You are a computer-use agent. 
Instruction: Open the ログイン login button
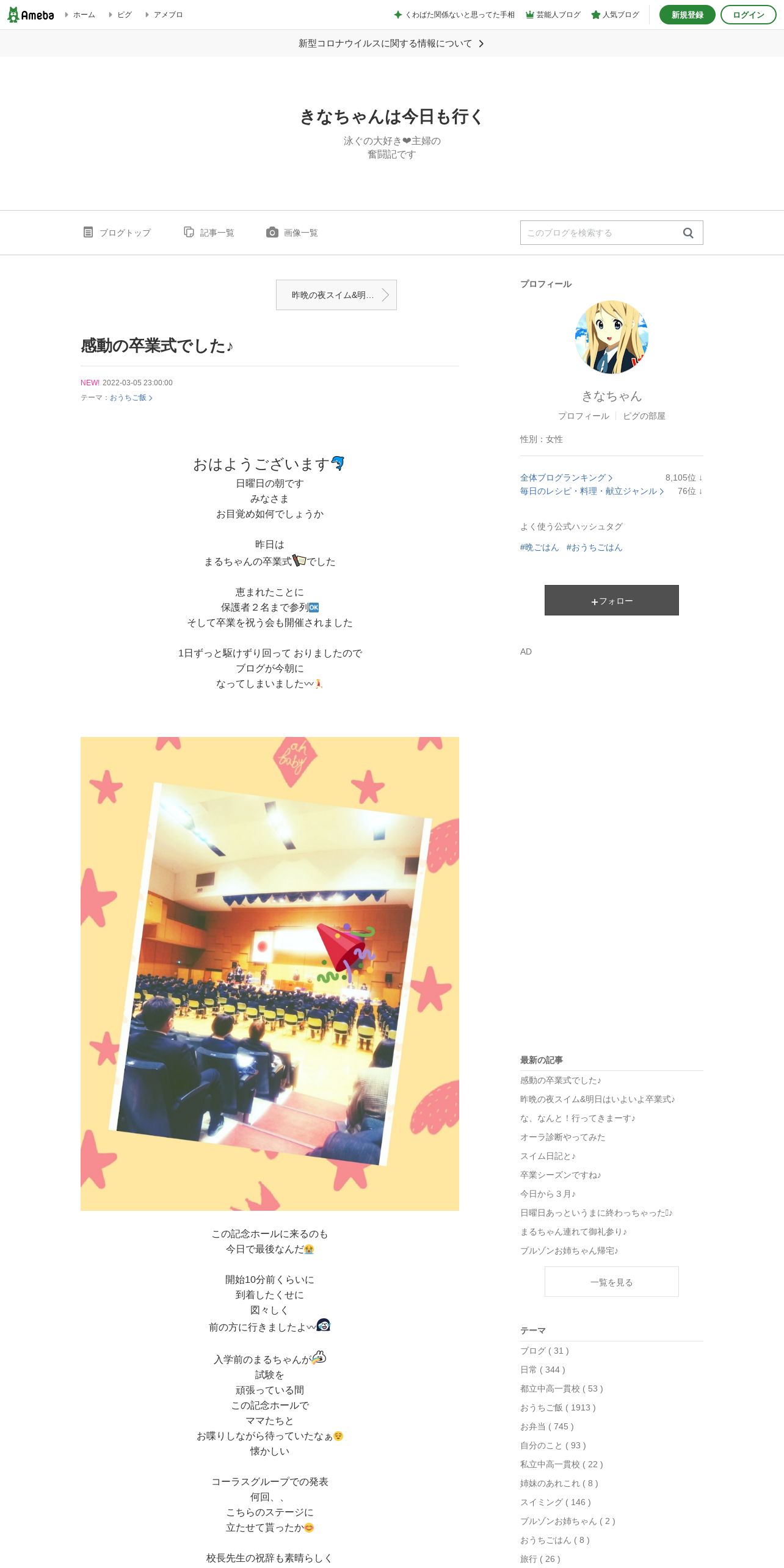coord(748,15)
